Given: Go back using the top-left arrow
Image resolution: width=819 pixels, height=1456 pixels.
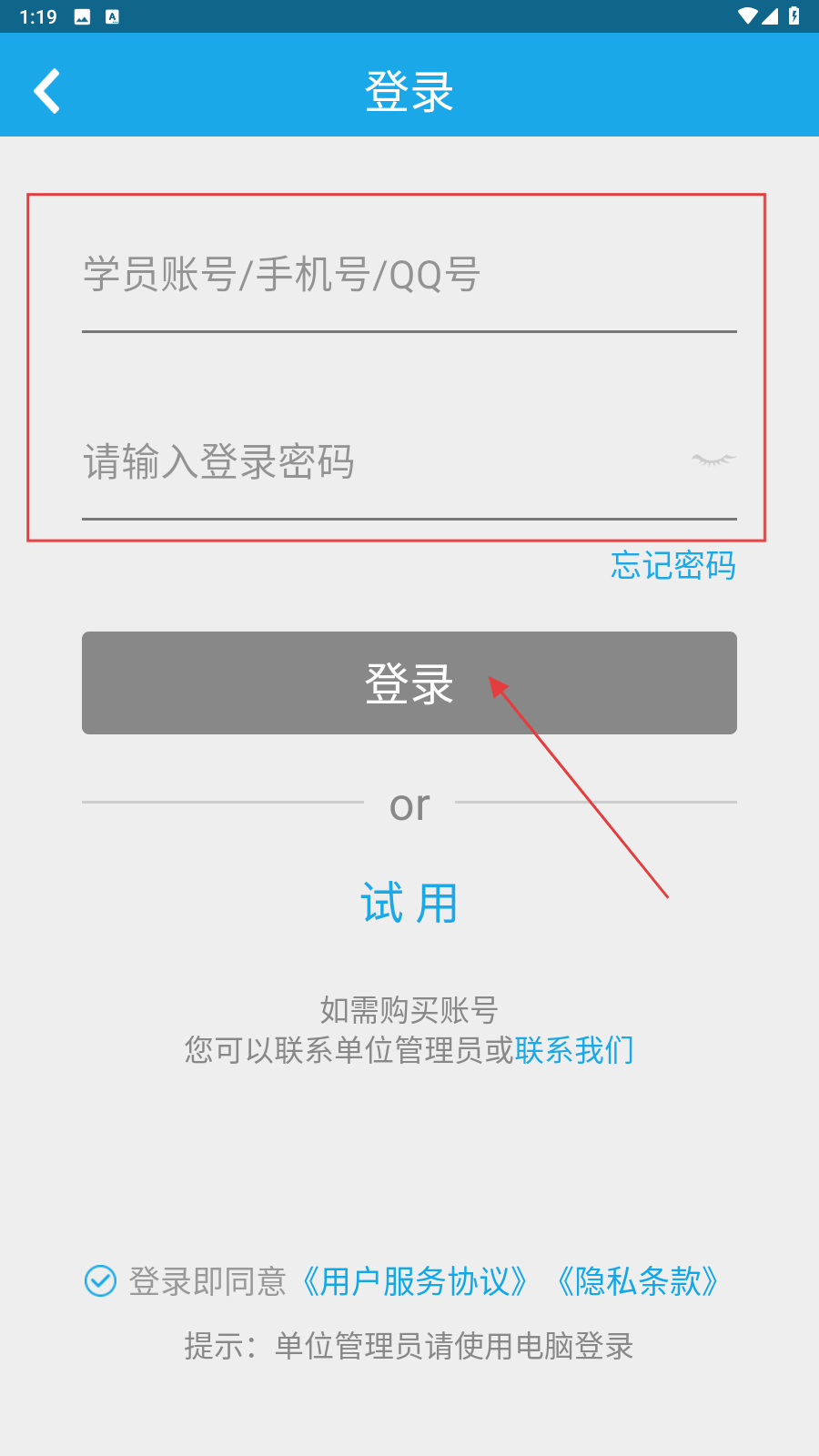Looking at the screenshot, I should 47,91.
